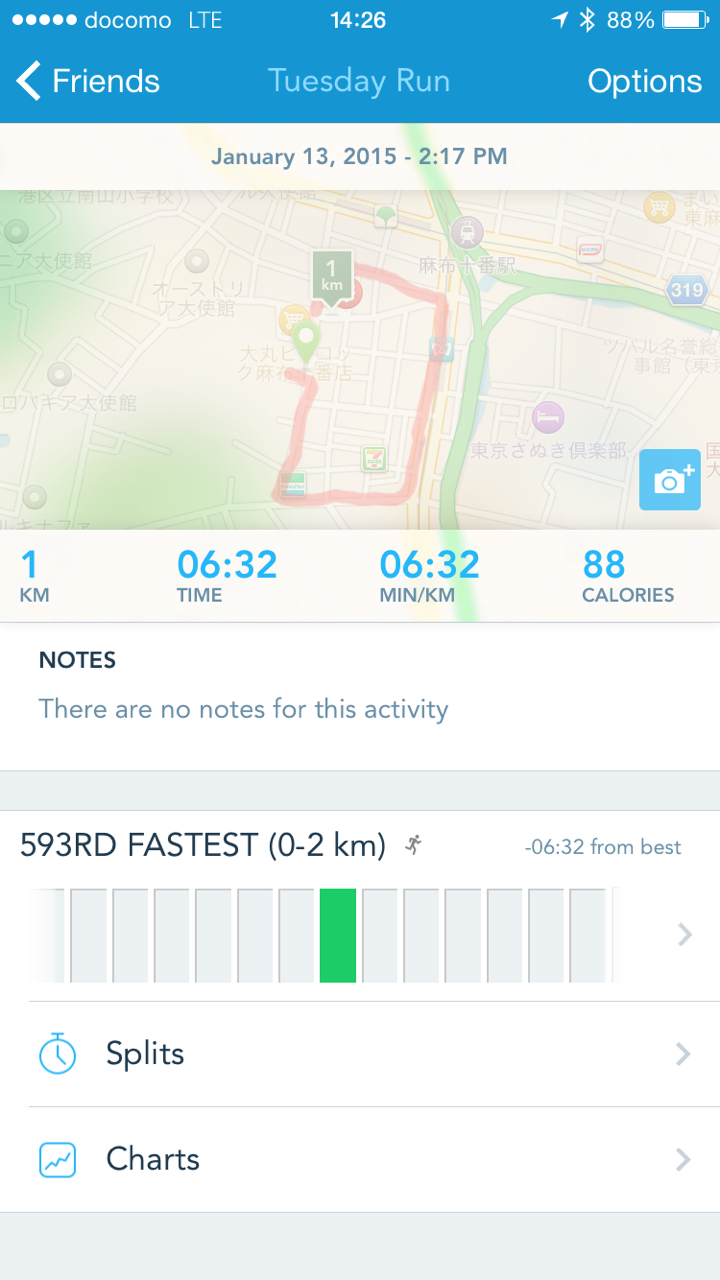Screen dimensions: 720x1280
Task: Select the green highlighted activity bar
Action: pyautogui.click(x=338, y=935)
